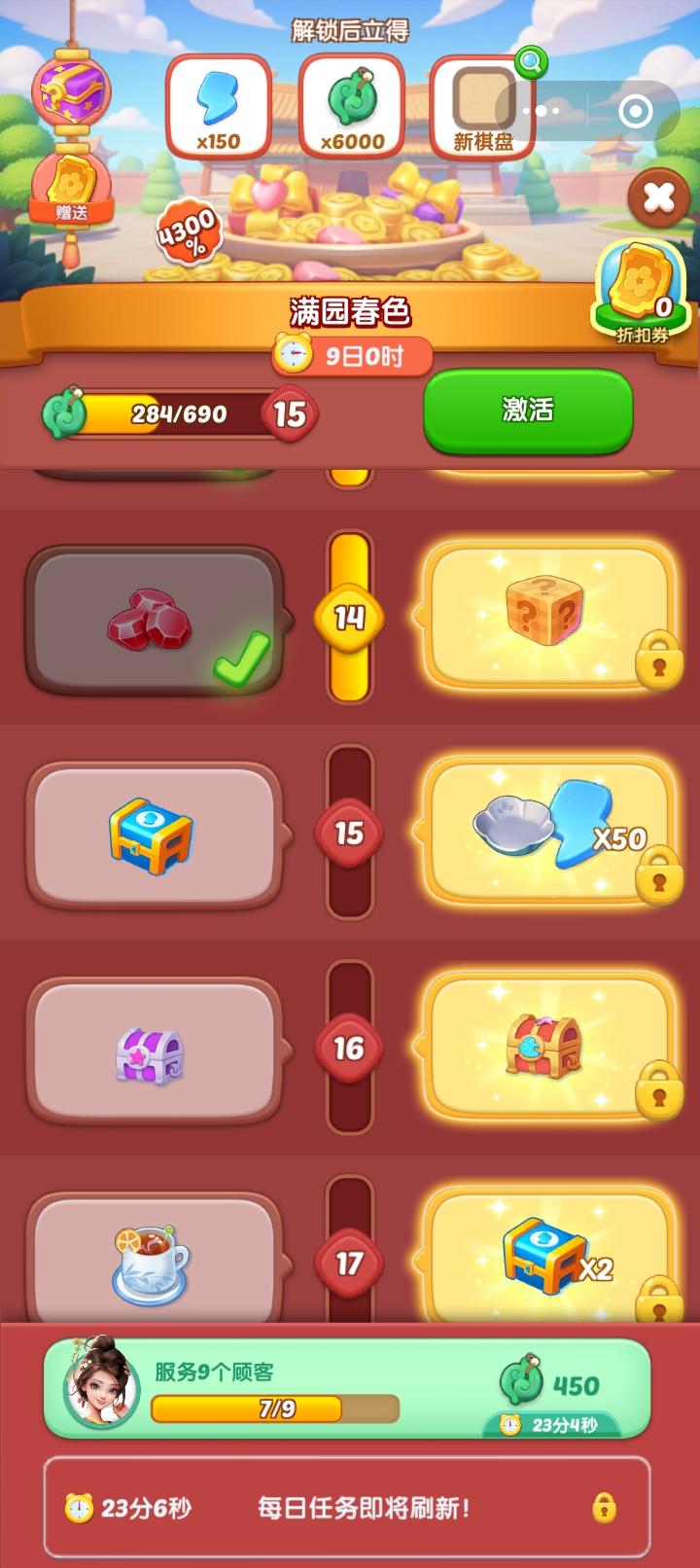Tap the 4300% discount badge
Image resolution: width=700 pixels, height=1568 pixels.
[188, 231]
